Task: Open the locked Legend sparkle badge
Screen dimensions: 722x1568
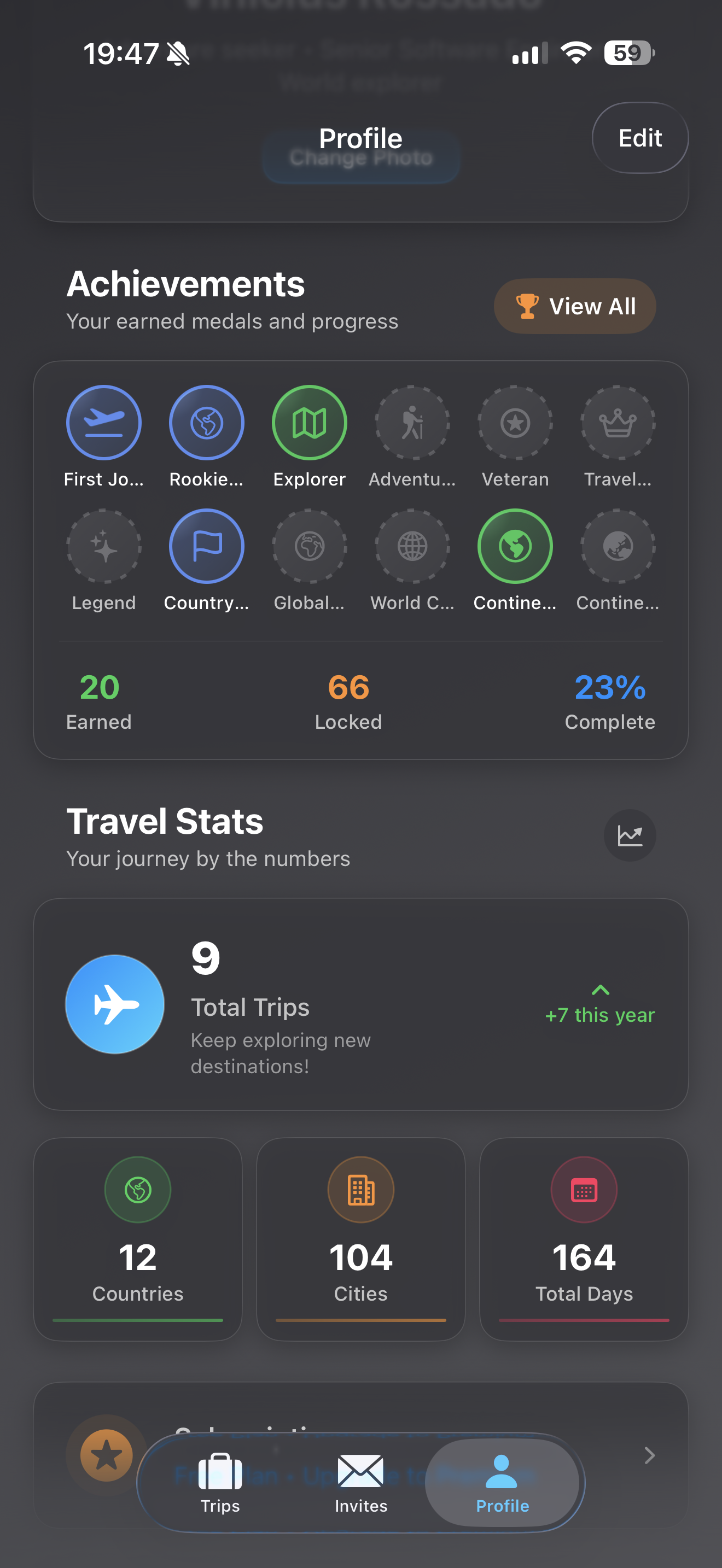Action: coord(103,547)
